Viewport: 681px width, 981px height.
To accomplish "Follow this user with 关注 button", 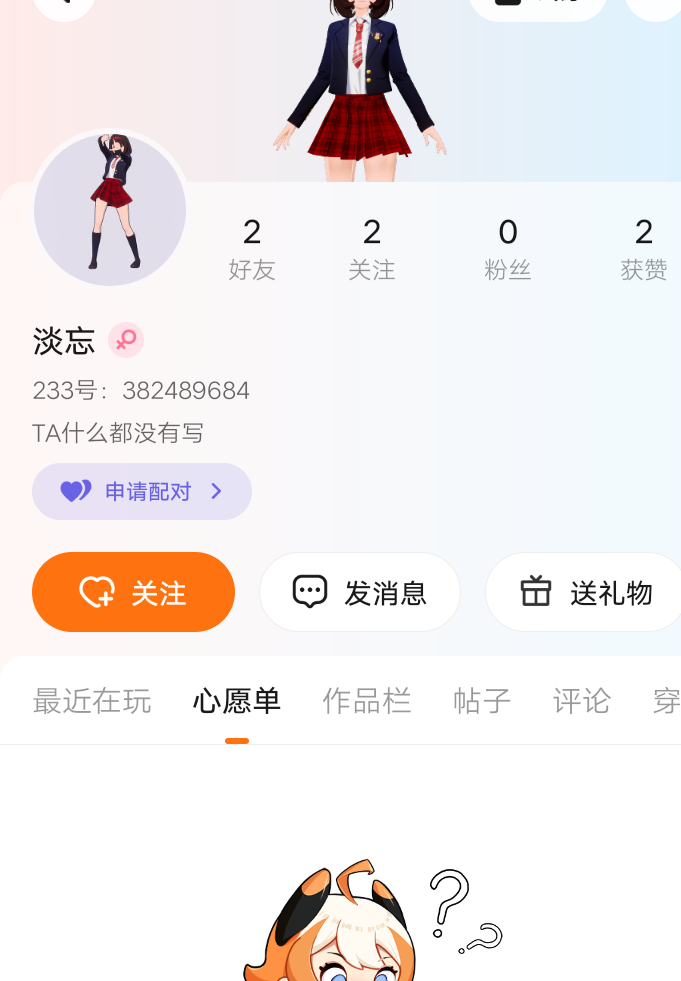I will coord(133,592).
